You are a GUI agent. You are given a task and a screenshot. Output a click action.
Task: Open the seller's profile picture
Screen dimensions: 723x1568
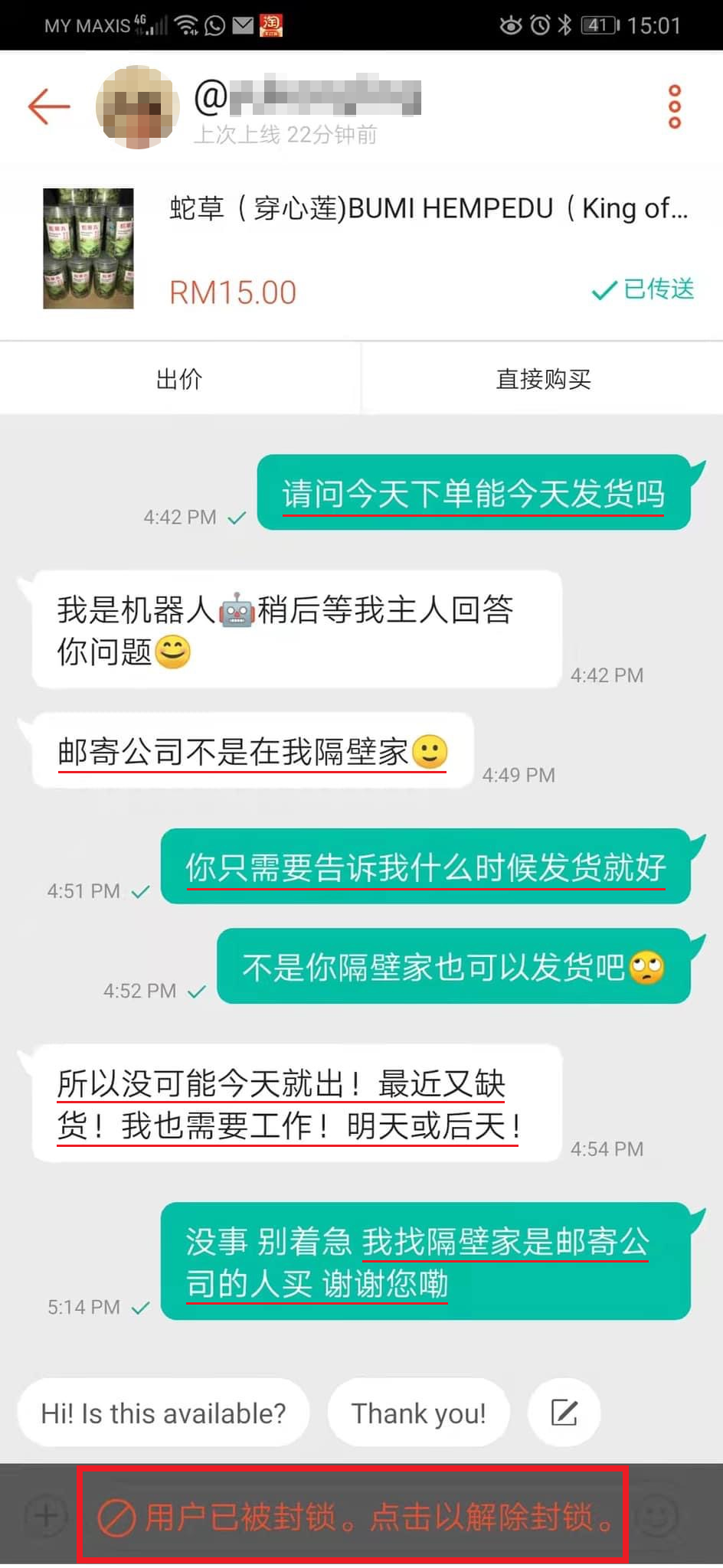(137, 107)
